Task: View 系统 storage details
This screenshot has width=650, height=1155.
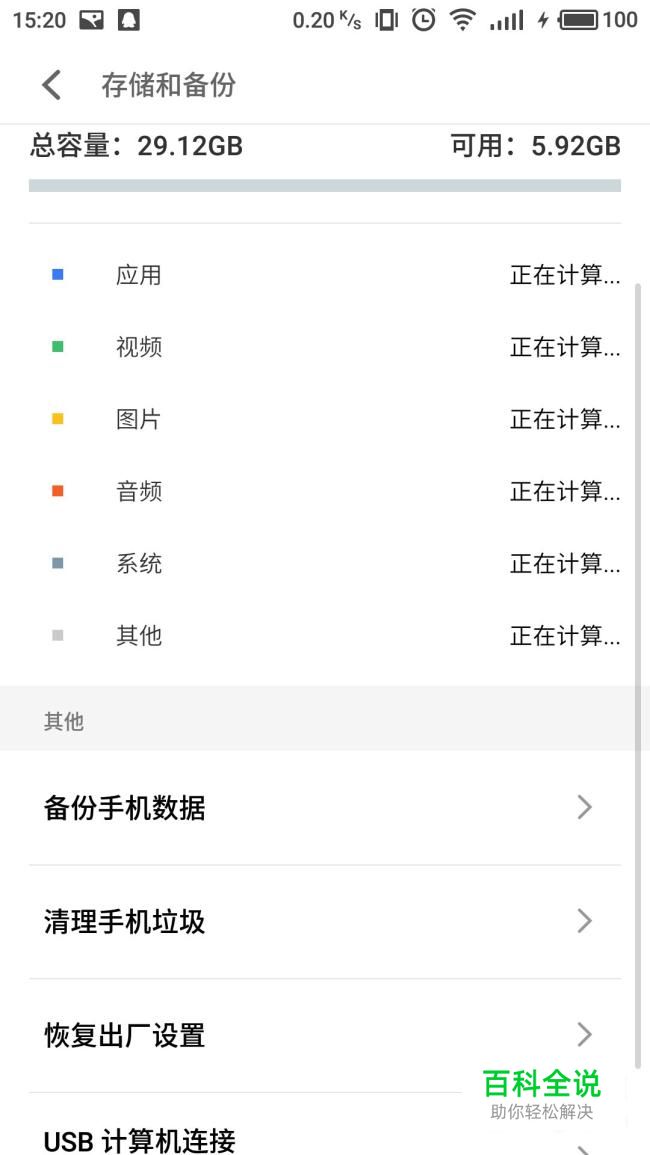Action: pos(325,564)
